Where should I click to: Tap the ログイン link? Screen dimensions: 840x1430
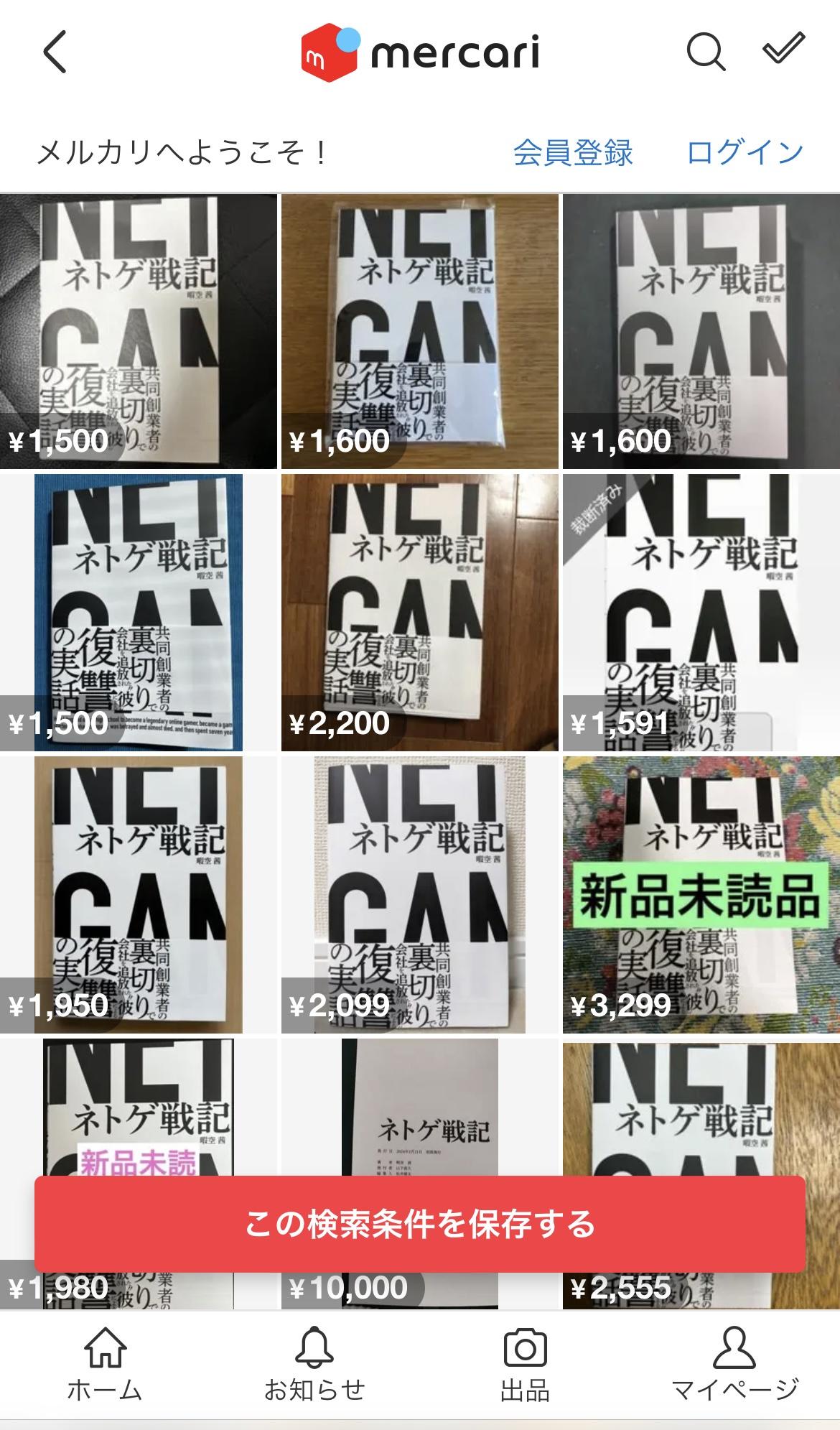(745, 152)
